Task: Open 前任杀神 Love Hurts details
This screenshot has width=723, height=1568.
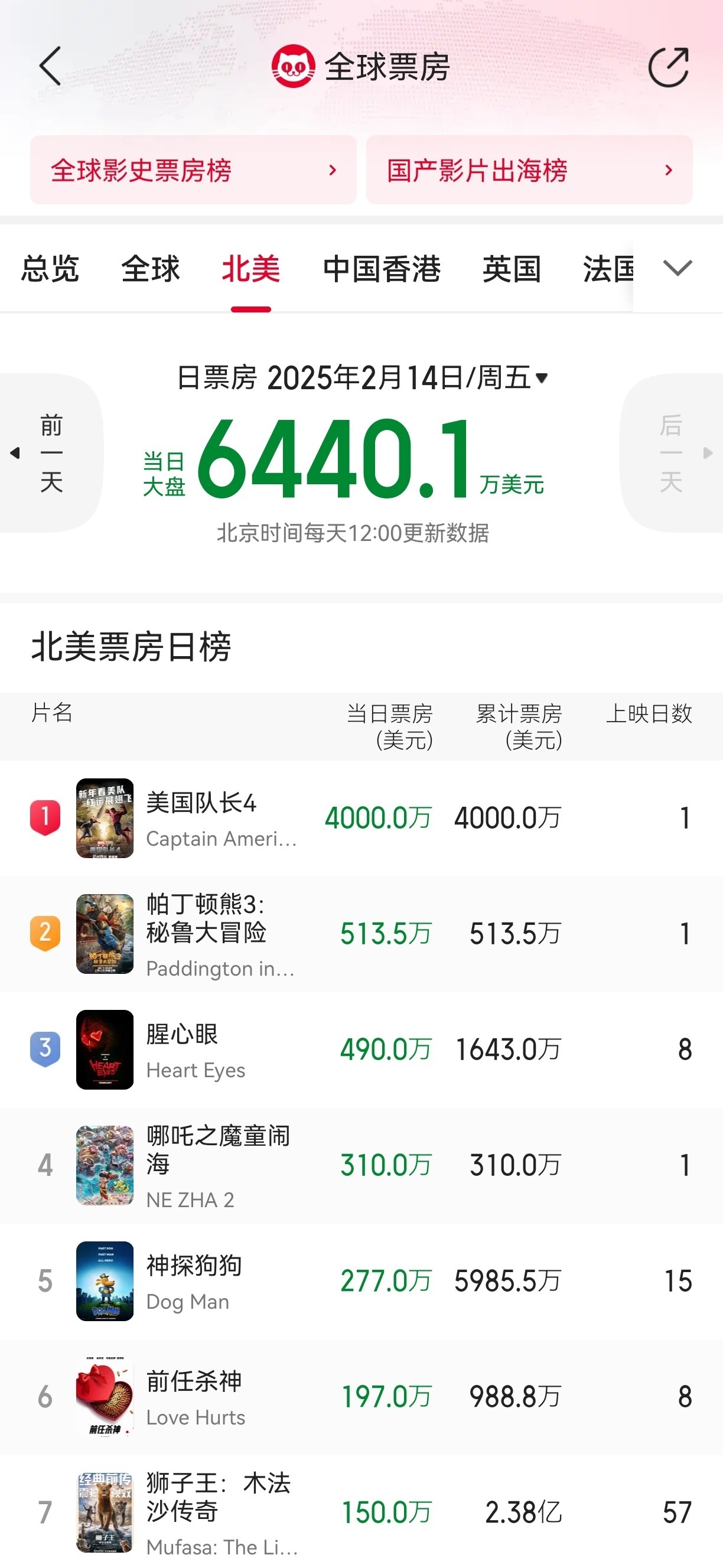Action: coord(194,1396)
